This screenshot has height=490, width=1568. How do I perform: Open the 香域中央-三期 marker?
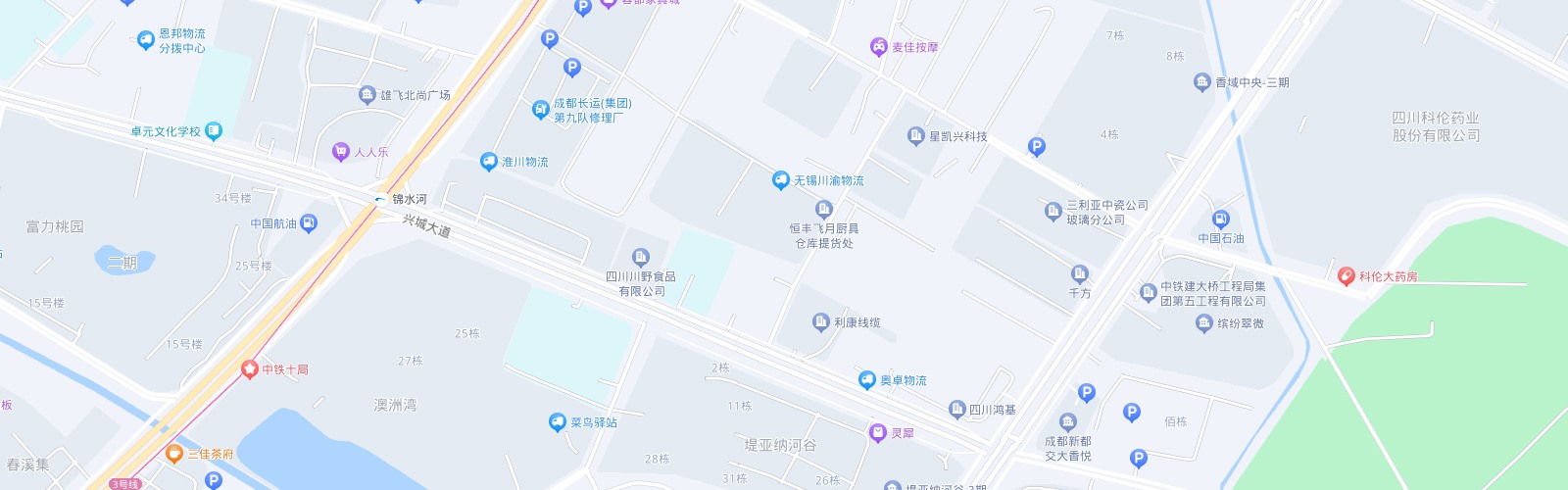tap(1202, 82)
